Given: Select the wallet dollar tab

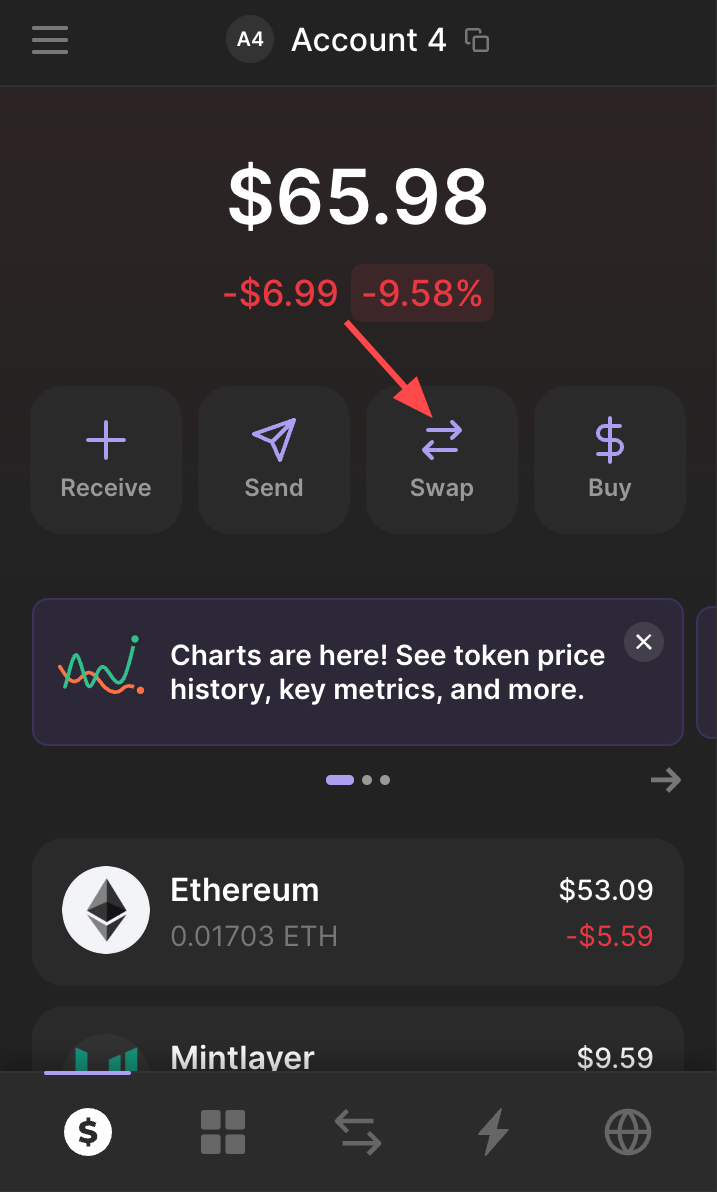Looking at the screenshot, I should coord(88,1132).
